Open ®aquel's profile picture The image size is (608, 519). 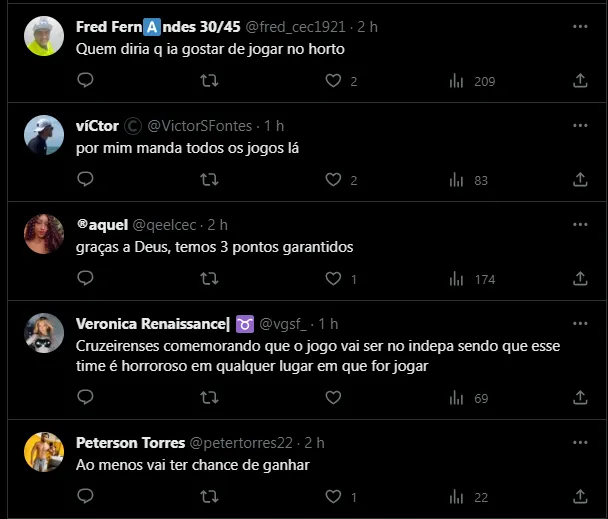tap(44, 234)
